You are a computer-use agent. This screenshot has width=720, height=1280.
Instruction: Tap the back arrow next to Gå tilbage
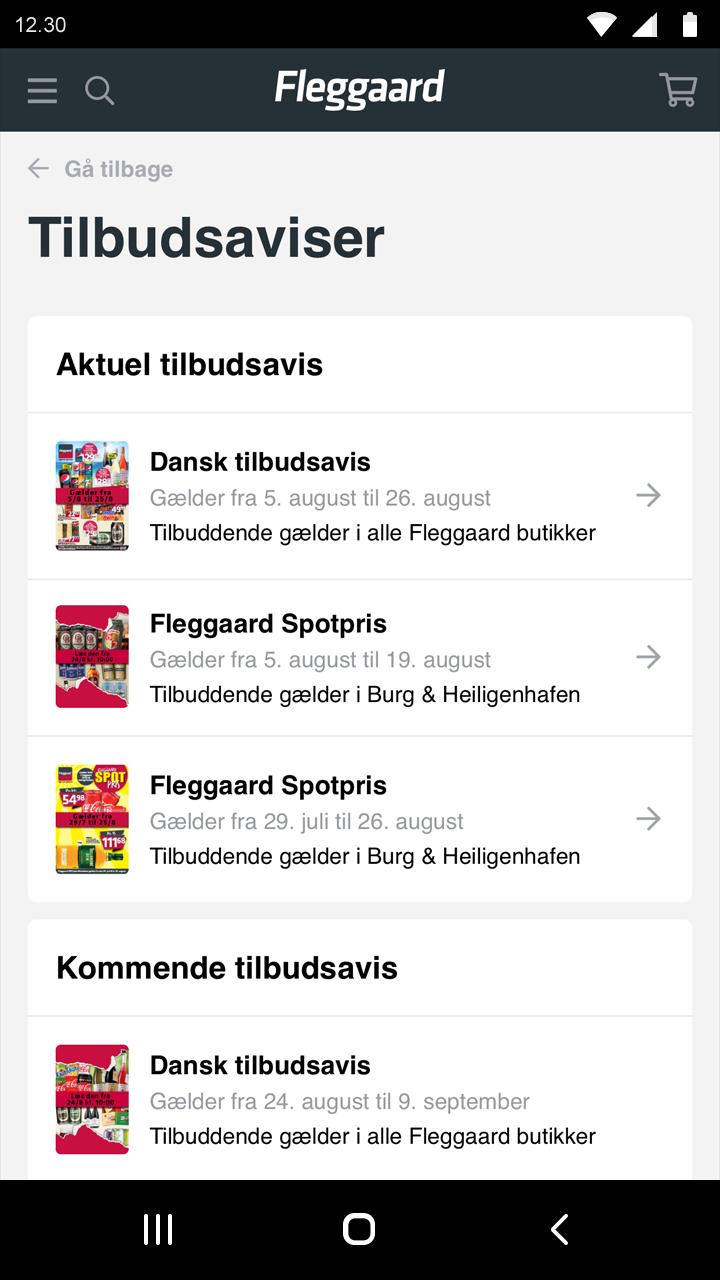(x=37, y=168)
